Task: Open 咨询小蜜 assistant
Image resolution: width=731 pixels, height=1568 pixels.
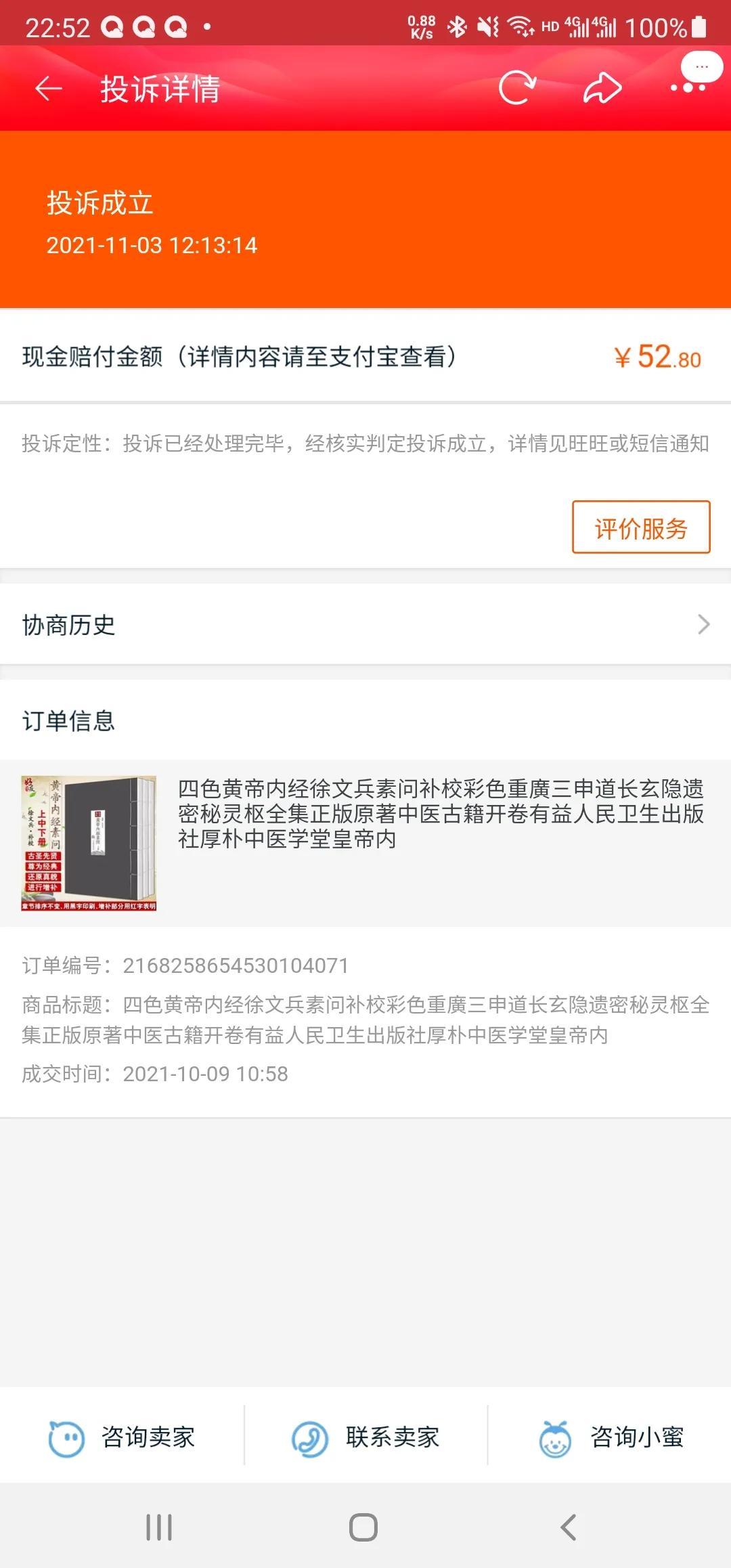Action: (x=611, y=1437)
